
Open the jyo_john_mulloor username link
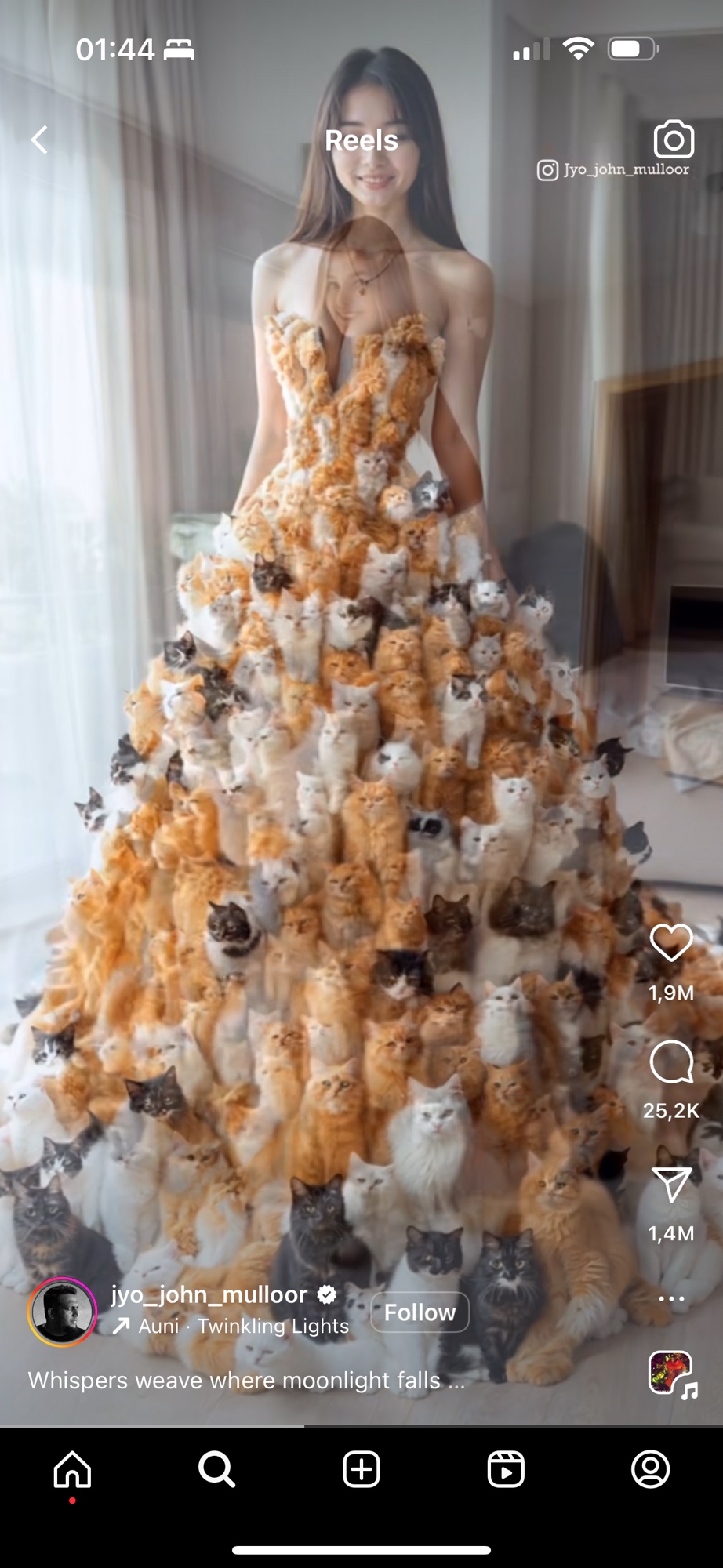209,1294
